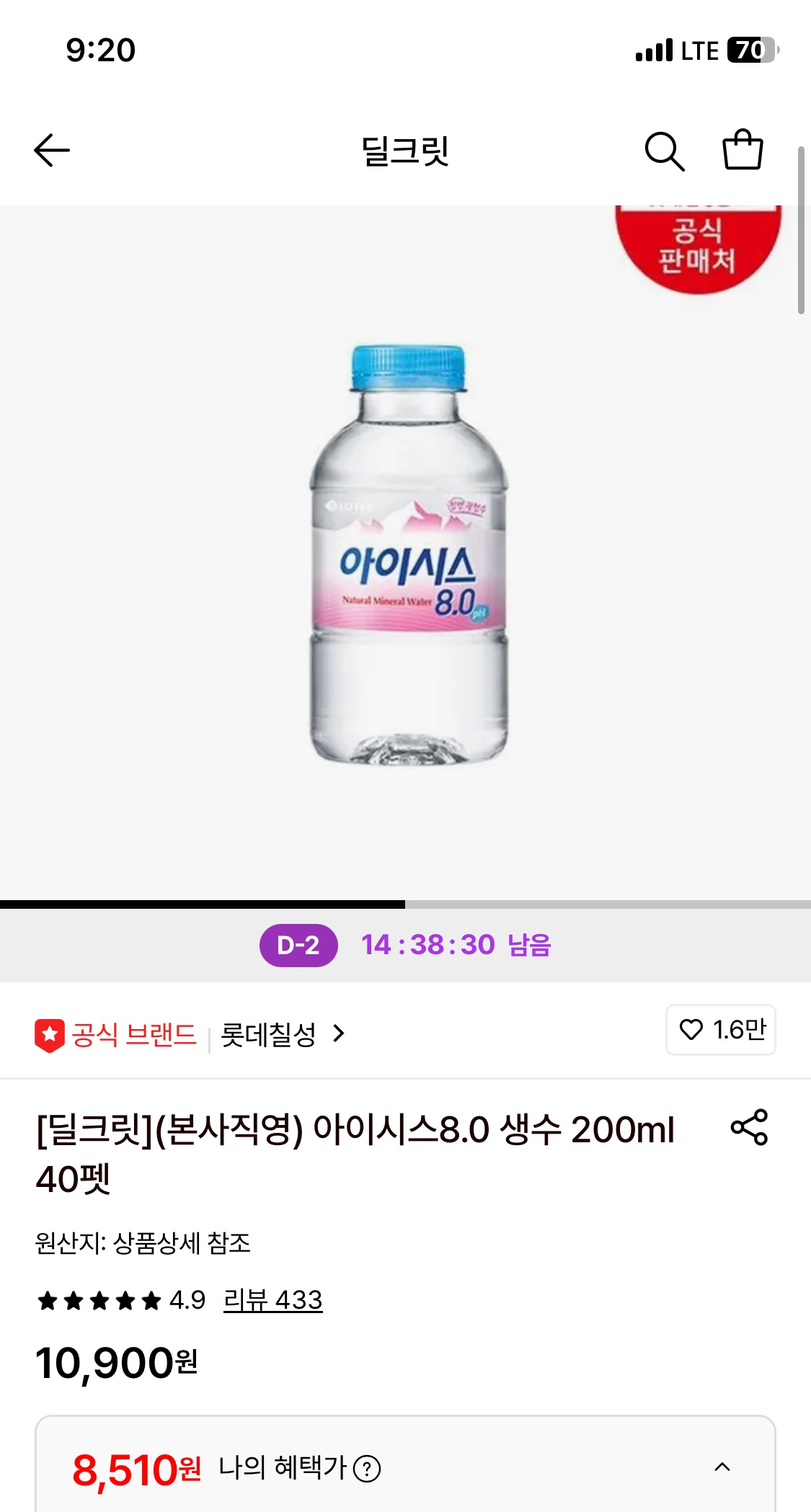
Task: Toggle the heart to like this product
Action: coord(691,1030)
